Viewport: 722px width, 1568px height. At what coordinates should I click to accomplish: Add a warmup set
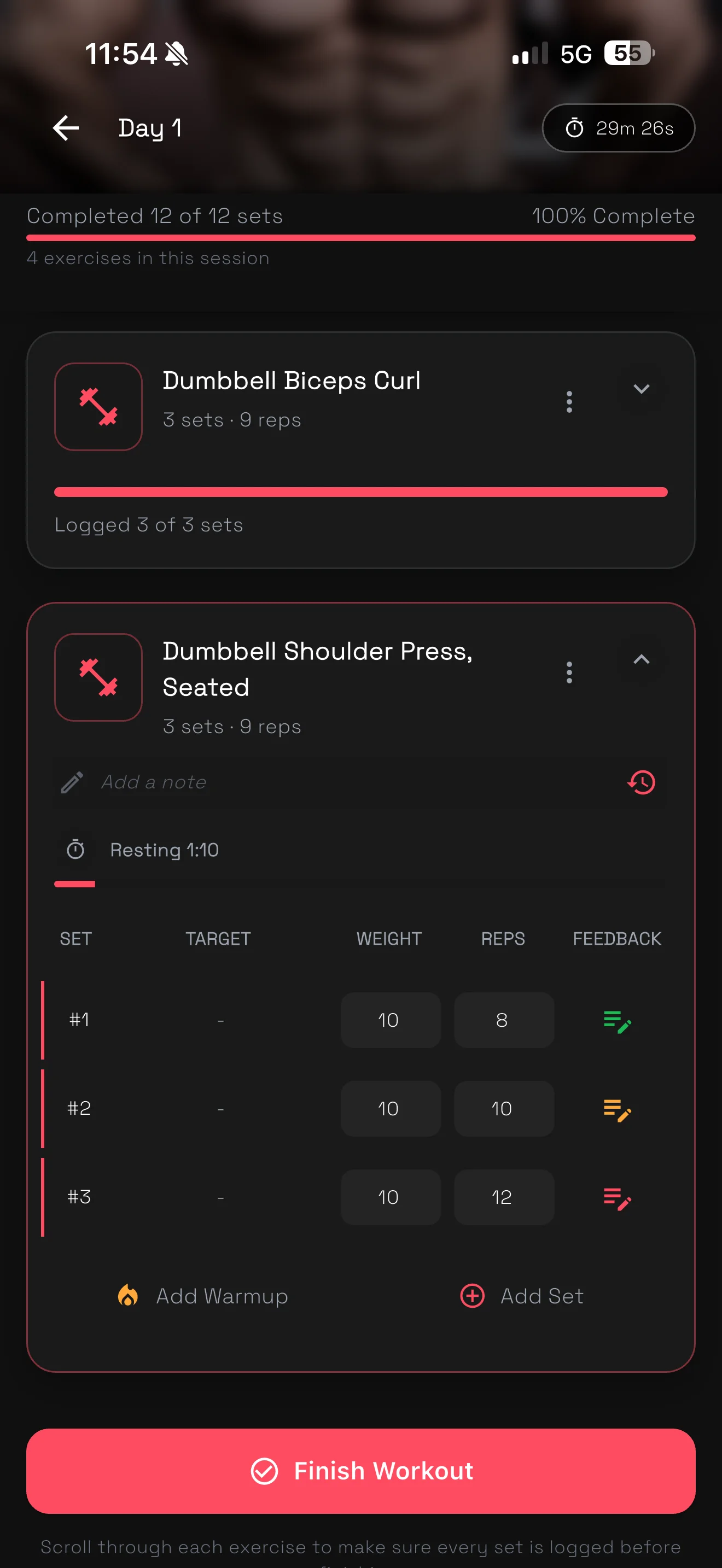(x=203, y=1296)
